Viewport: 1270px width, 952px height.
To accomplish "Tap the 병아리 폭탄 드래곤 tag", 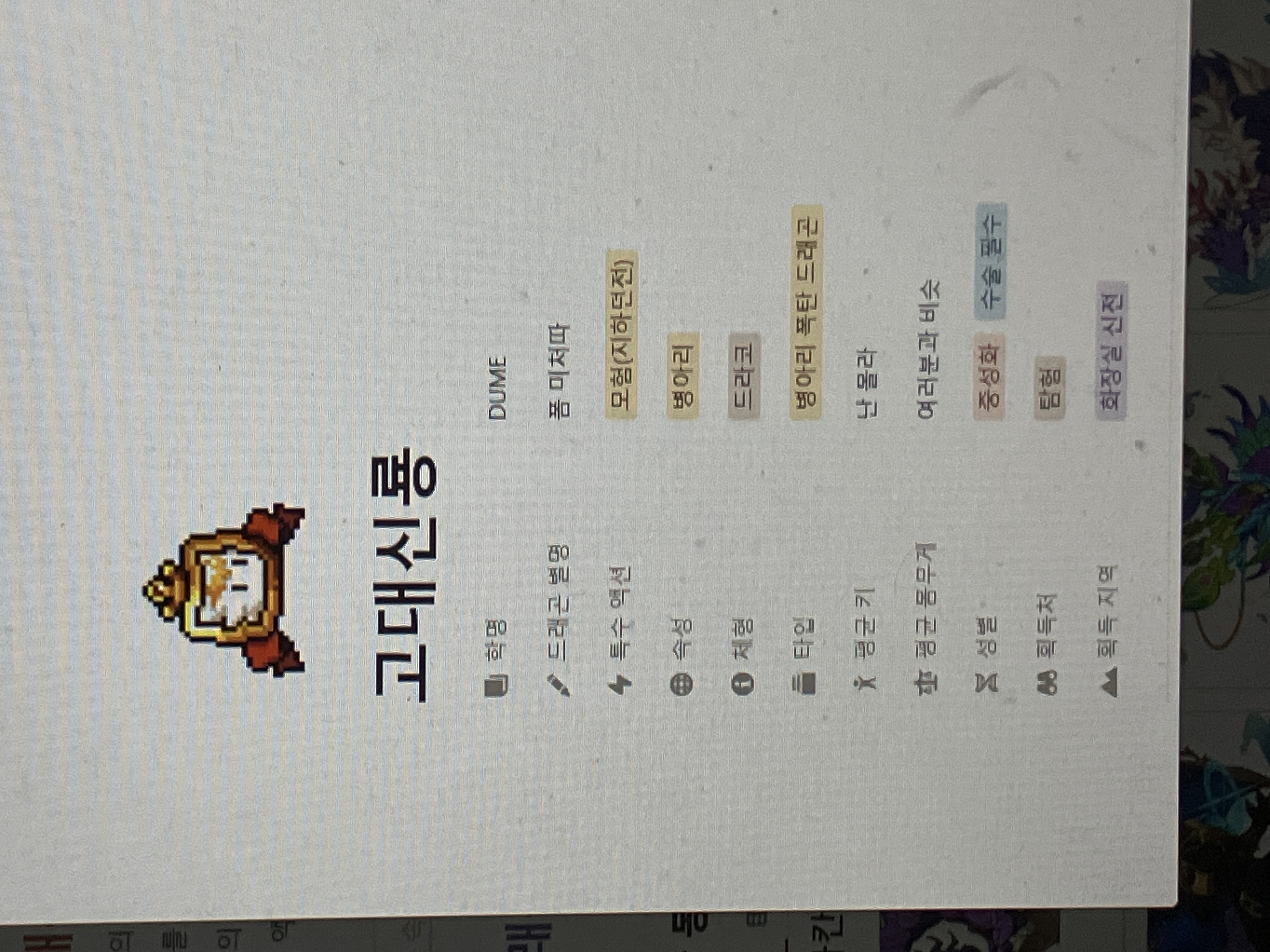I will pyautogui.click(x=806, y=313).
